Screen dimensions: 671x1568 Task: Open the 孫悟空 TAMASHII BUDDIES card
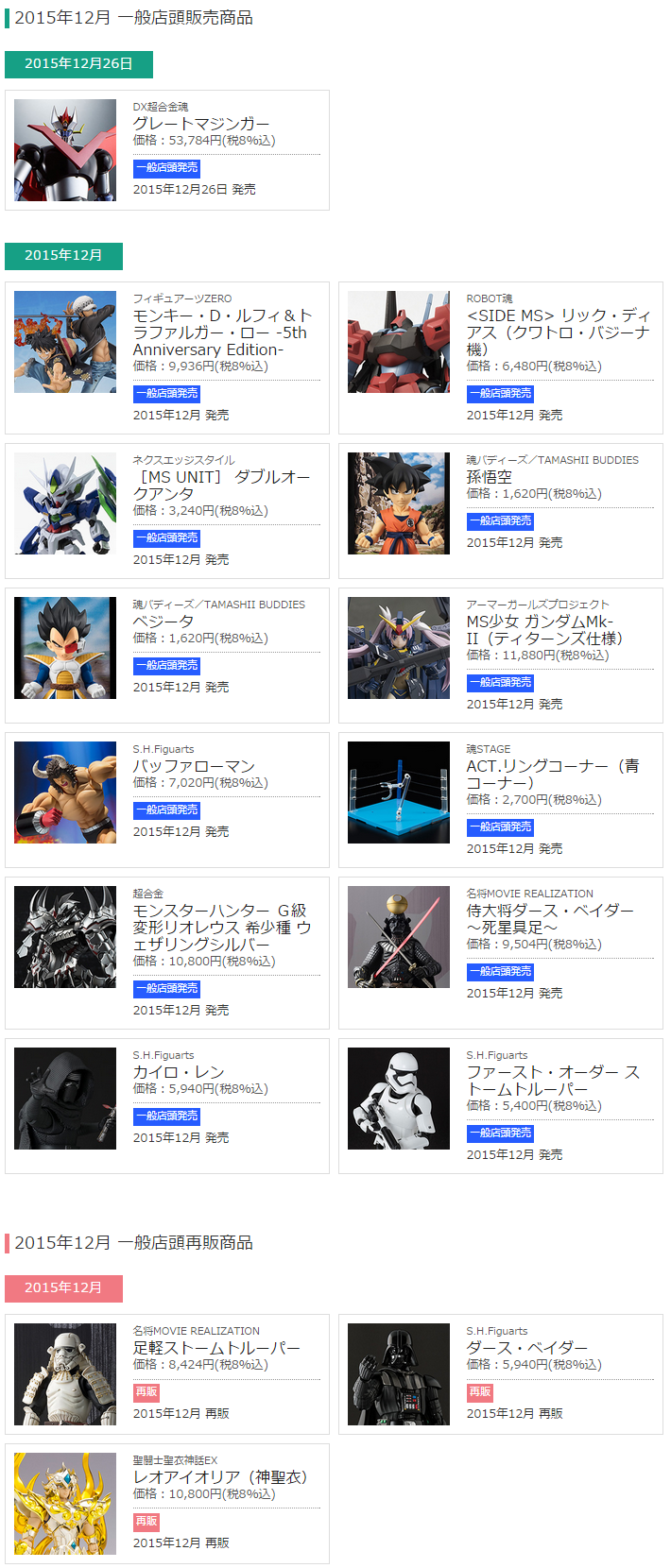[x=500, y=510]
